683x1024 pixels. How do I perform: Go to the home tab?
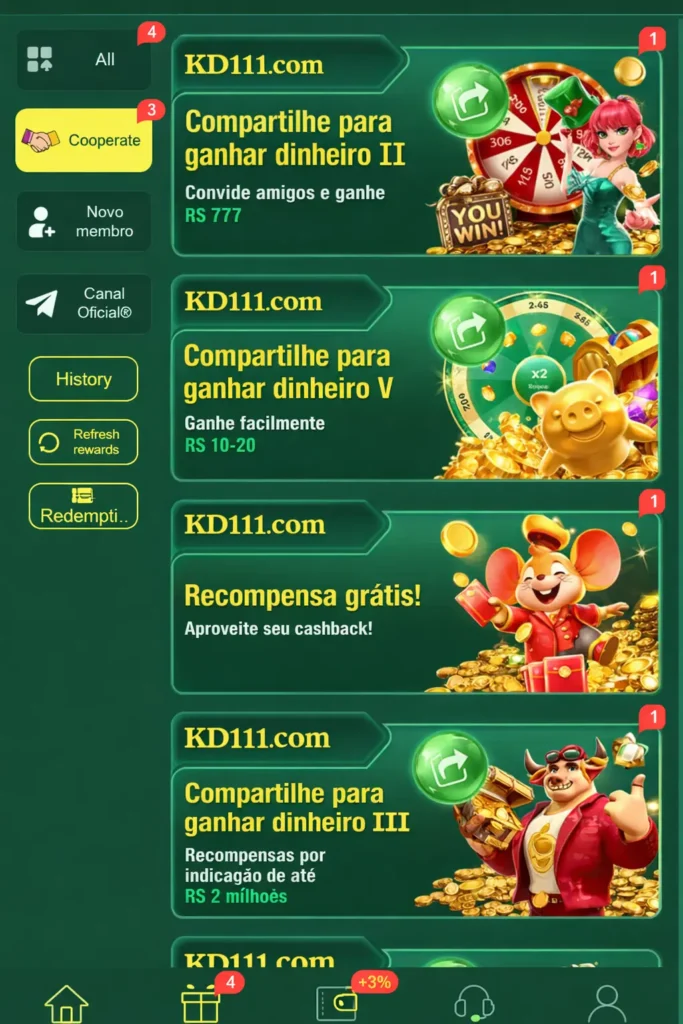point(67,1002)
